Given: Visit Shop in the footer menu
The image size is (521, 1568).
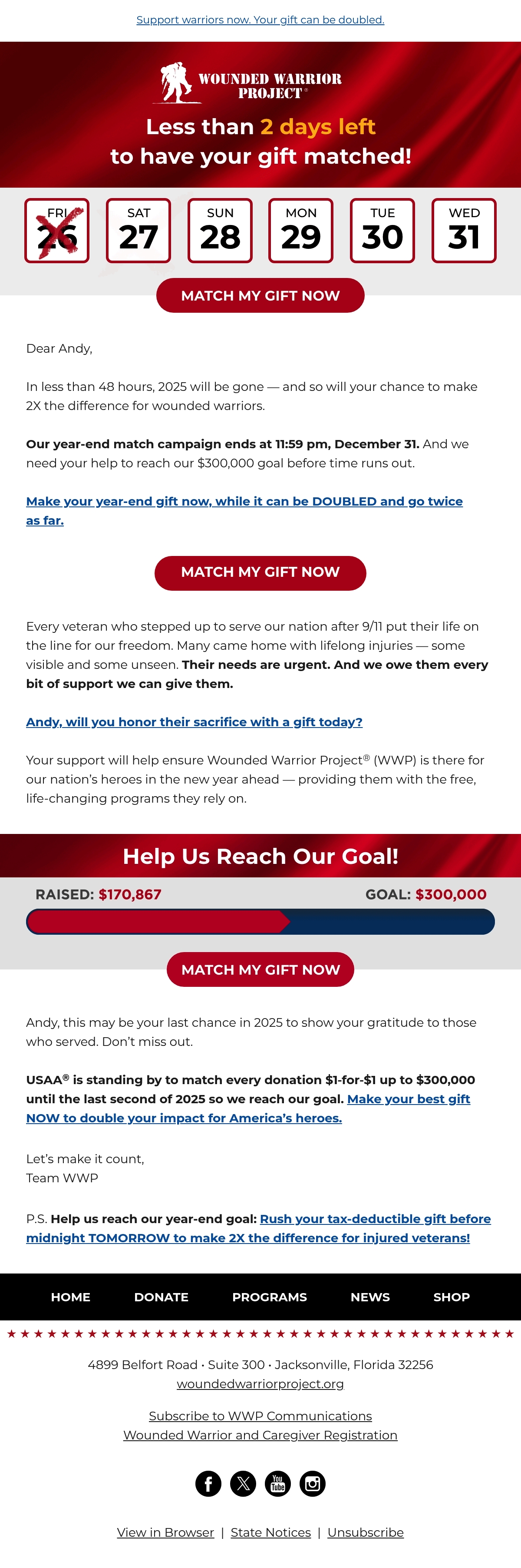Looking at the screenshot, I should coord(452,1297).
